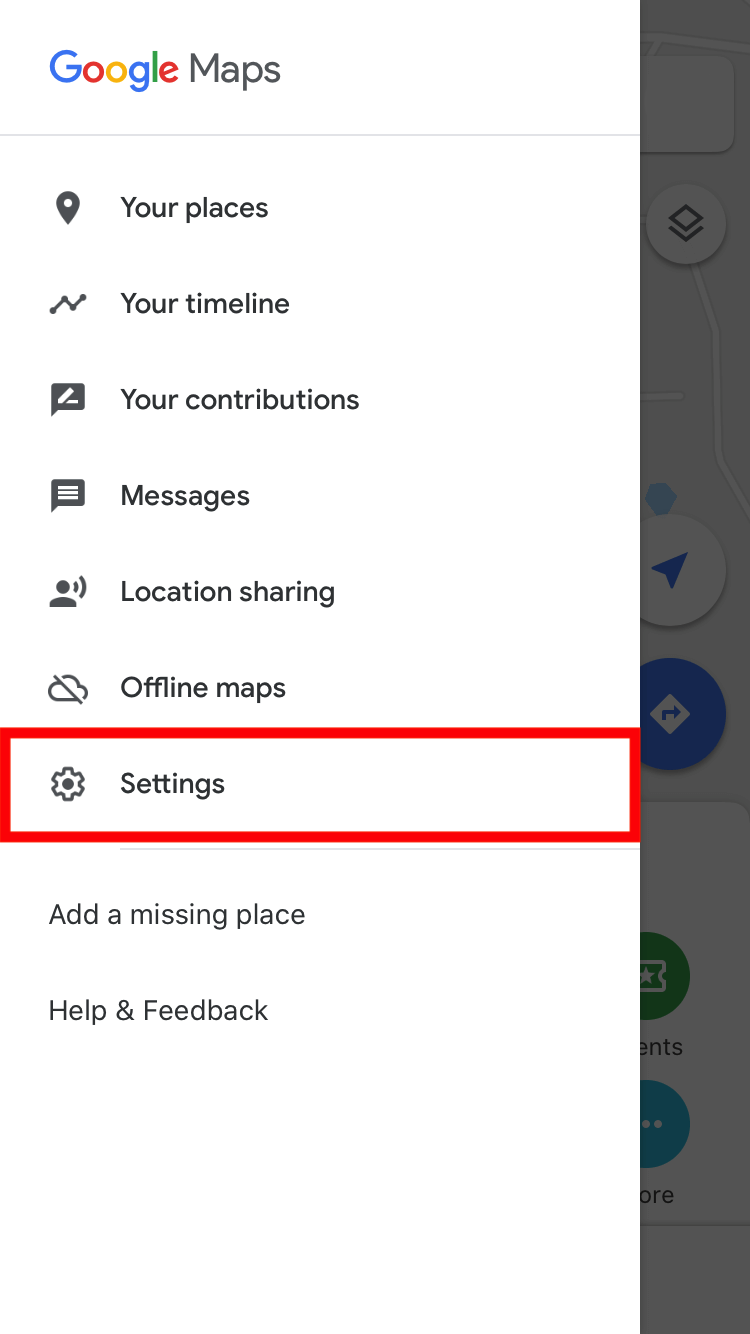Center map on my location arrow

682,570
